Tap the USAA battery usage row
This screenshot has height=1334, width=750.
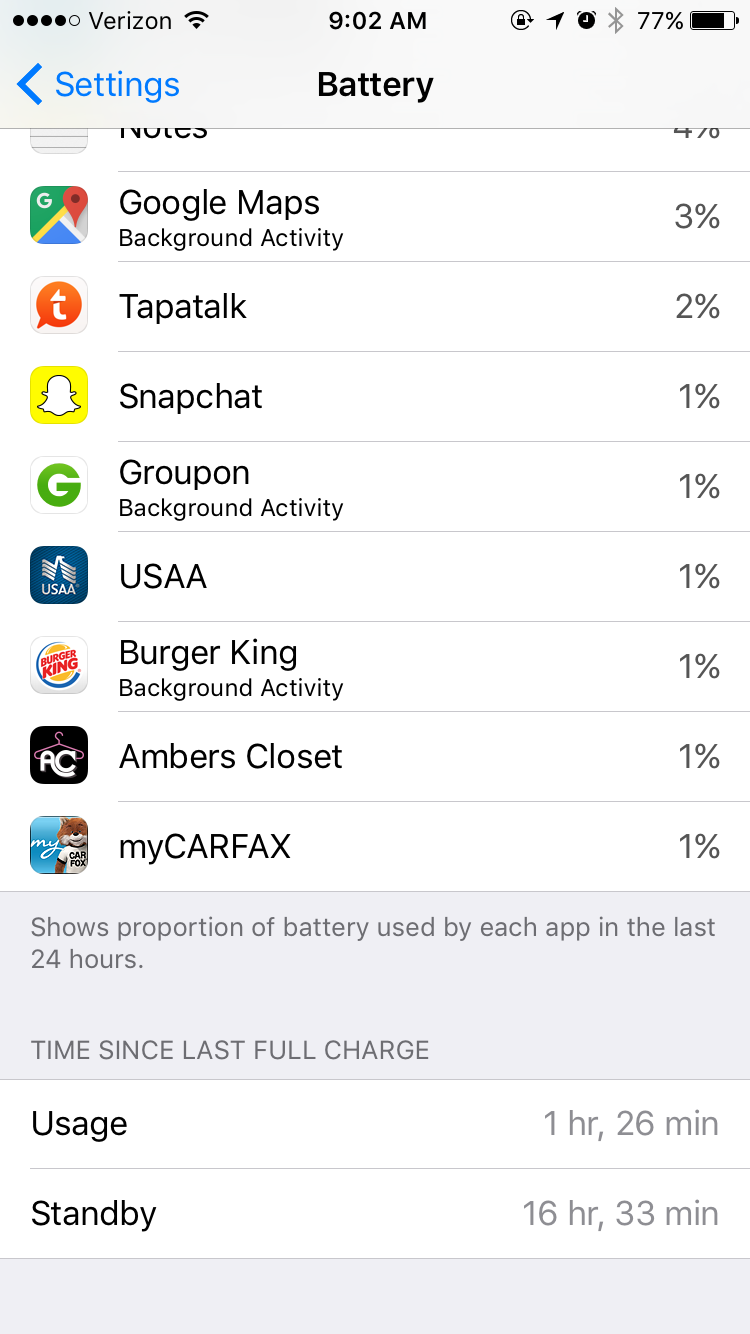pos(375,577)
